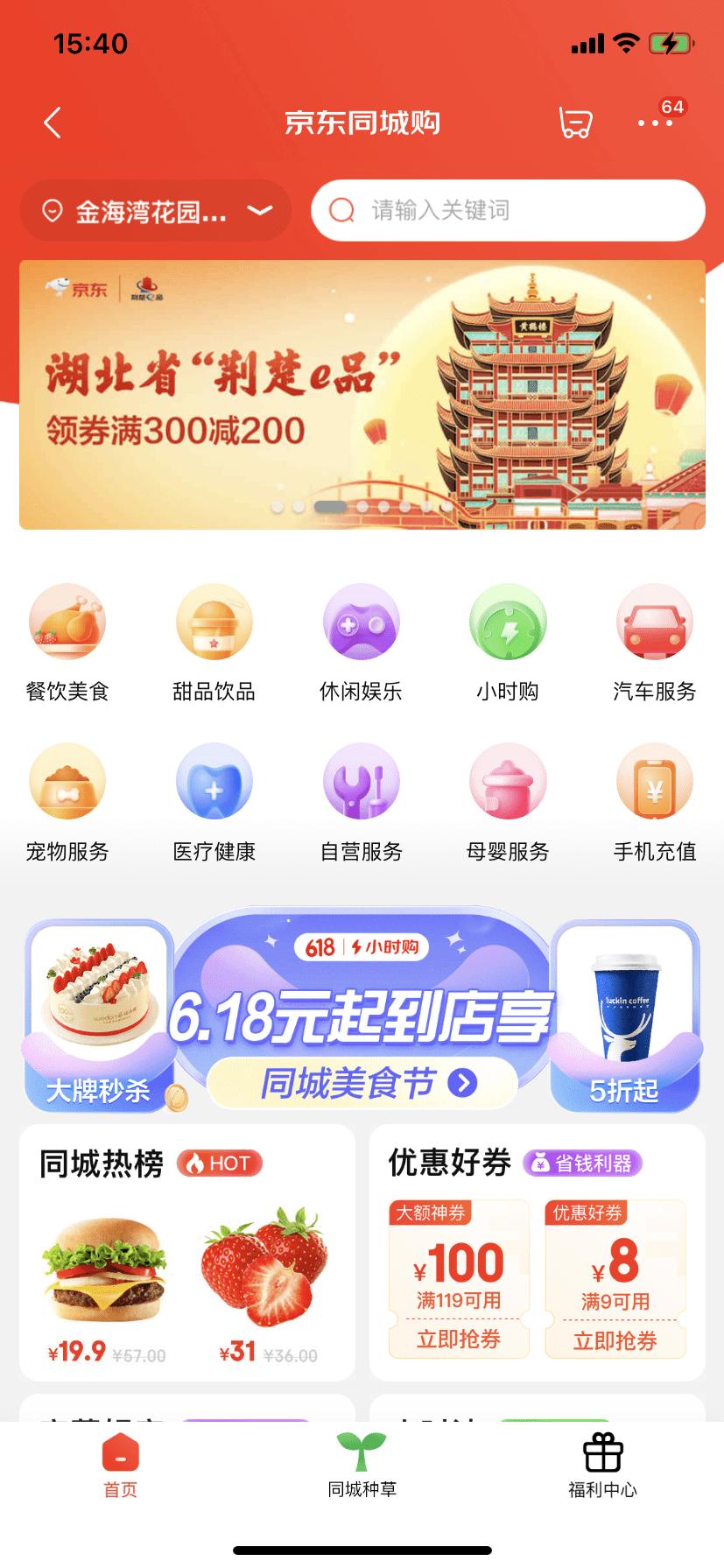Screen dimensions: 724x1568
Task: Open the 同城美食节 food festival link
Action: (362, 1083)
